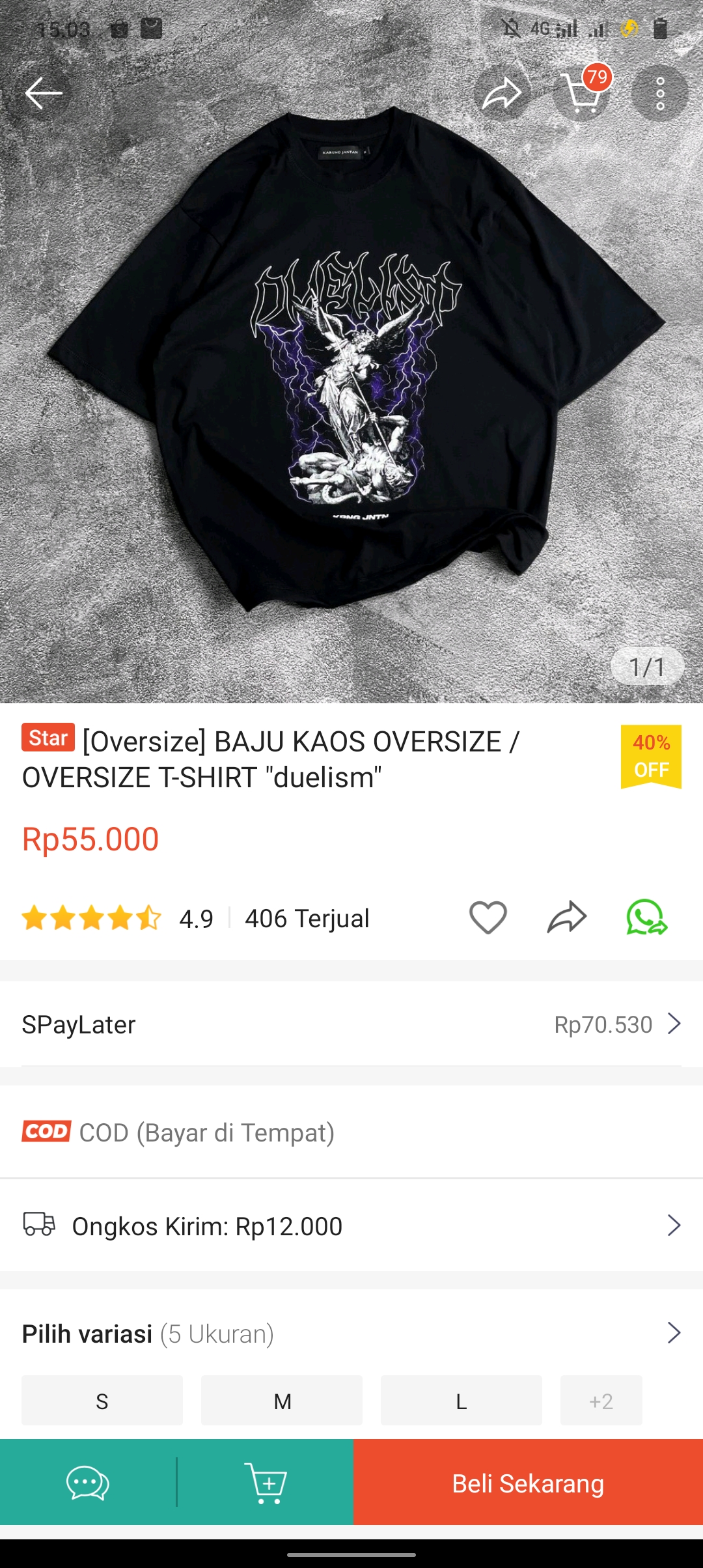Add this shirt to the cart
Viewport: 703px width, 1568px height.
[265, 1483]
